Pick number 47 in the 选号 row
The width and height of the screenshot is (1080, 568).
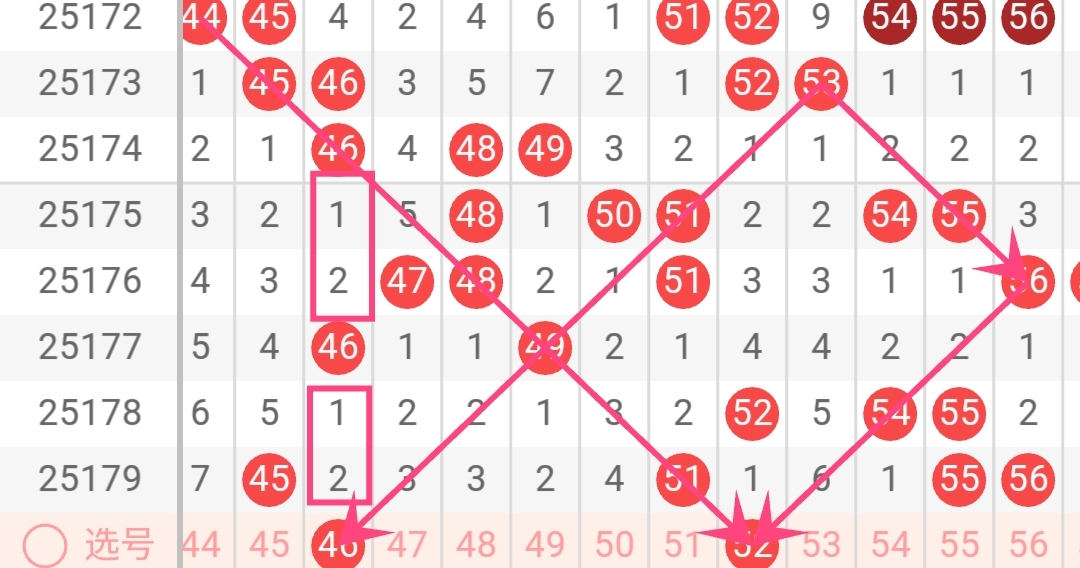[x=406, y=545]
